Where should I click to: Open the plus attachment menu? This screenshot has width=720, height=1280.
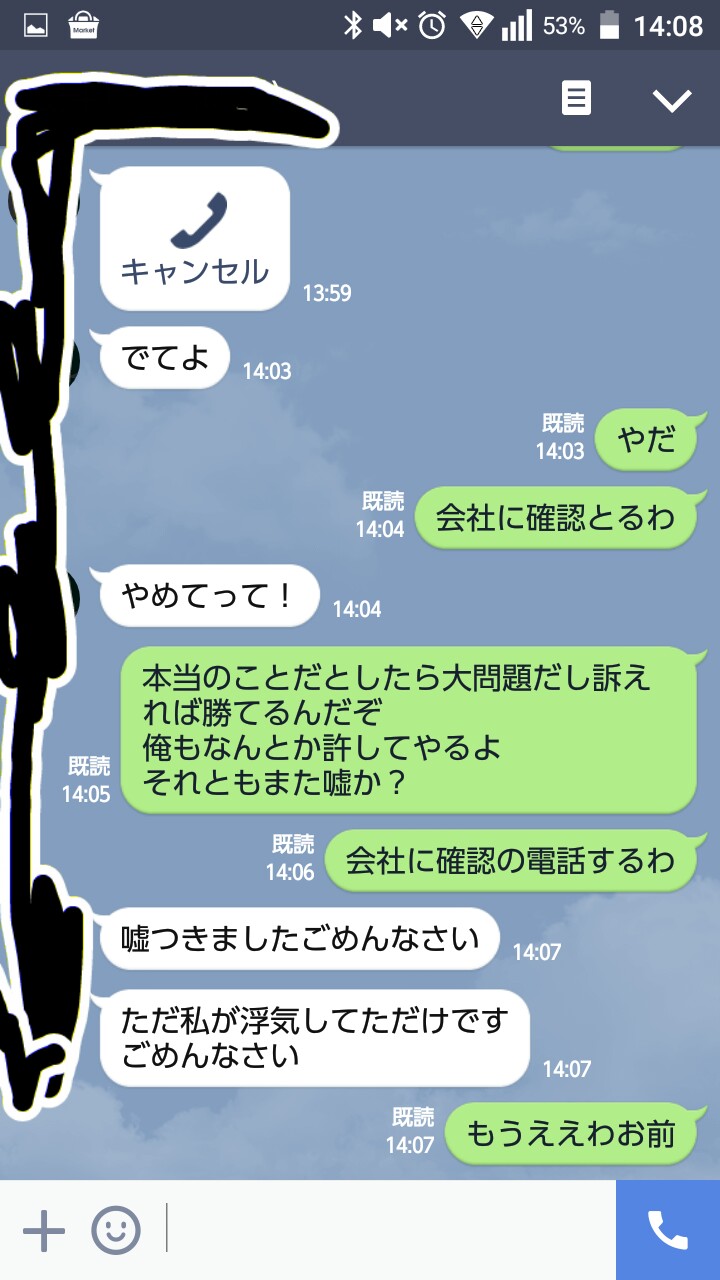[44, 1230]
